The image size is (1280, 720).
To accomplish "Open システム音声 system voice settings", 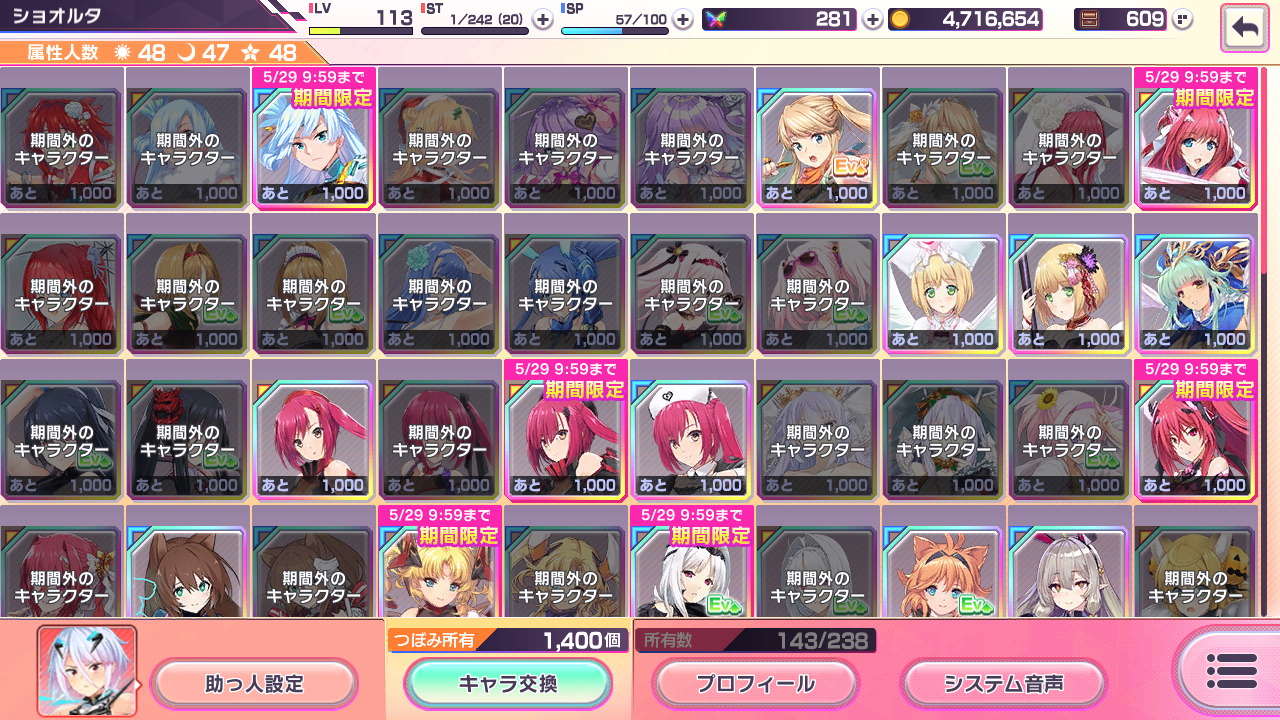I will click(1004, 684).
